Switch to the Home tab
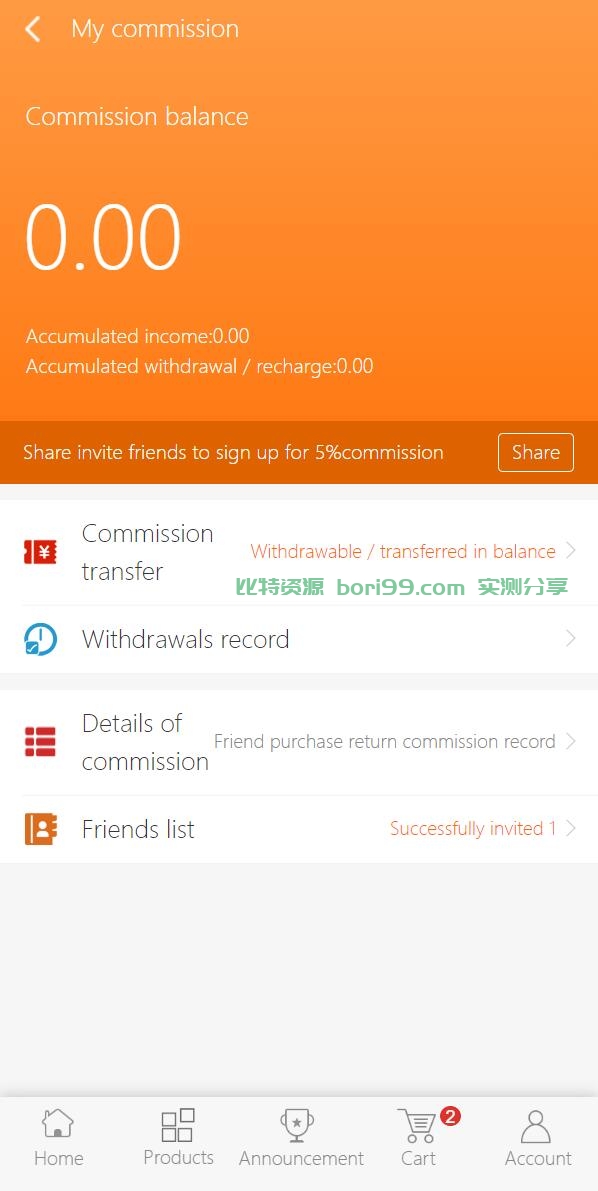The width and height of the screenshot is (598, 1191). [x=59, y=1138]
